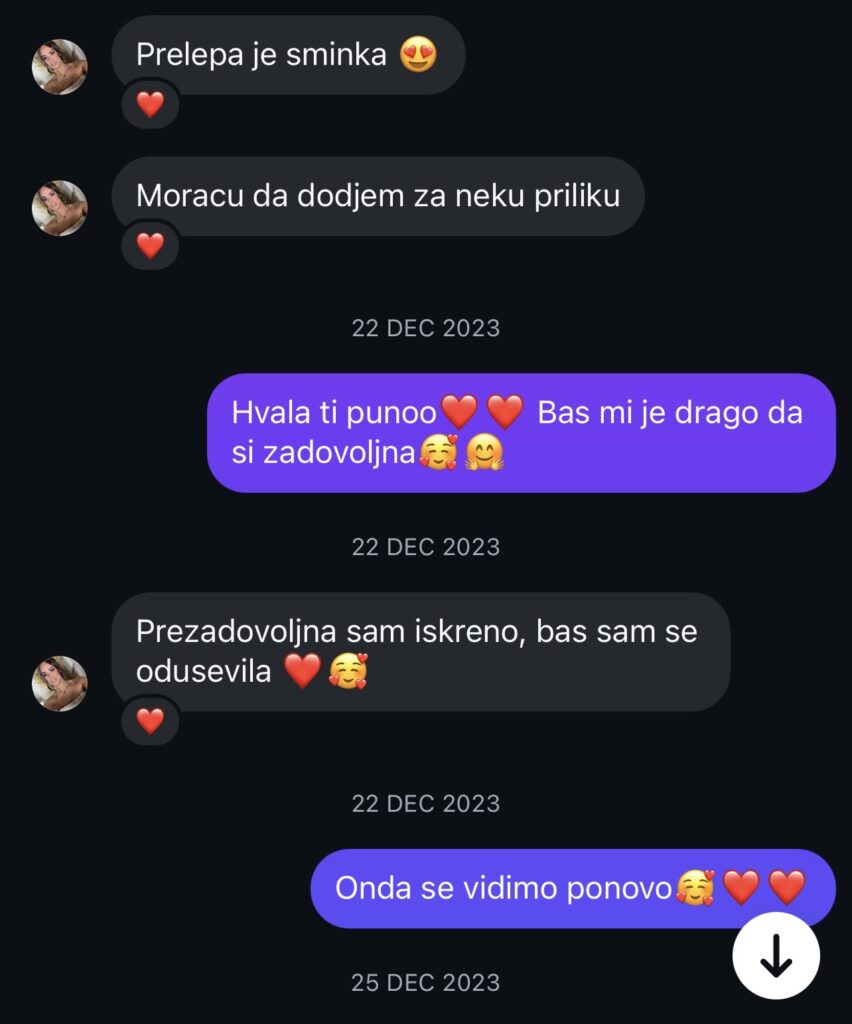Open the sender's avatar beside 'Prelepa je sminka'
This screenshot has height=1024, width=852.
(x=60, y=67)
